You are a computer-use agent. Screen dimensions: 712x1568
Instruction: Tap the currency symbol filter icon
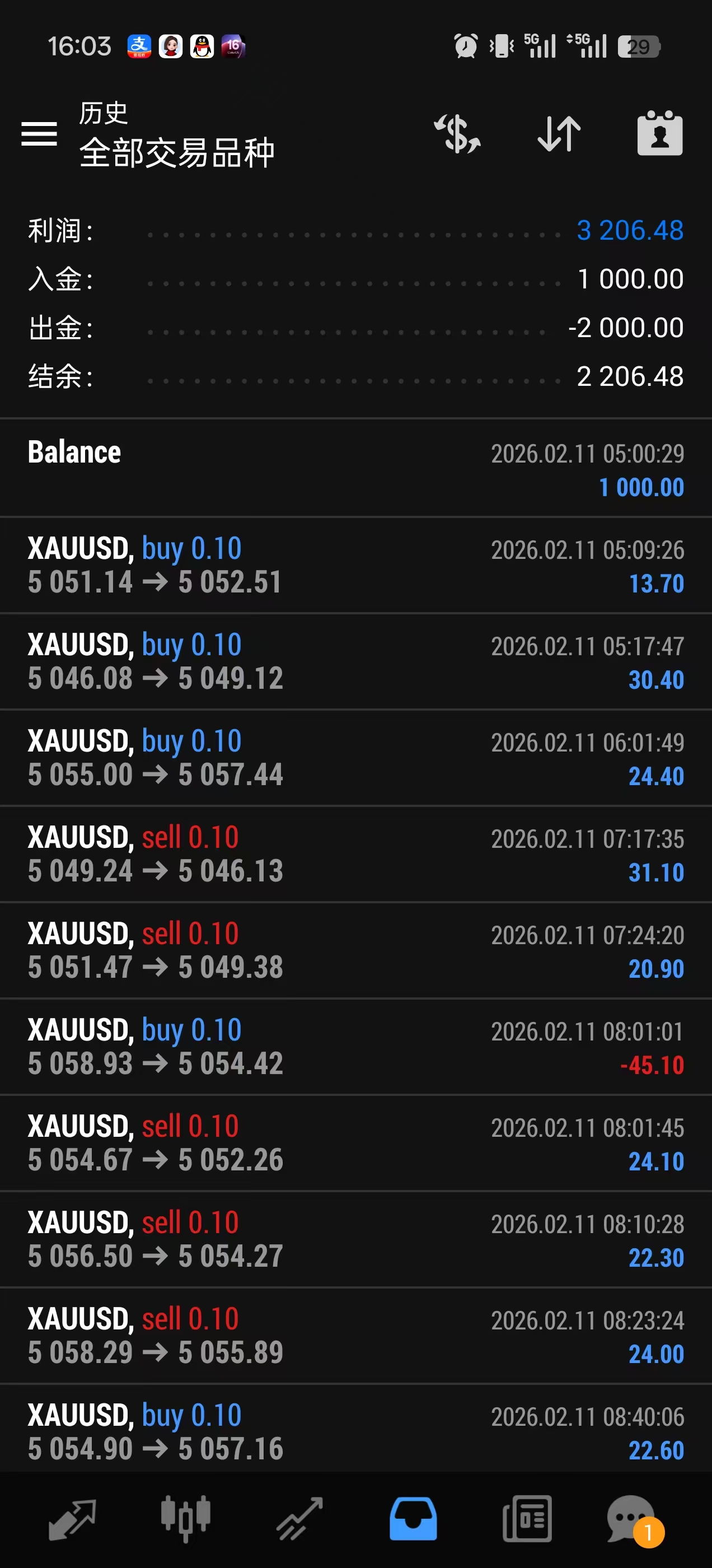pos(457,133)
